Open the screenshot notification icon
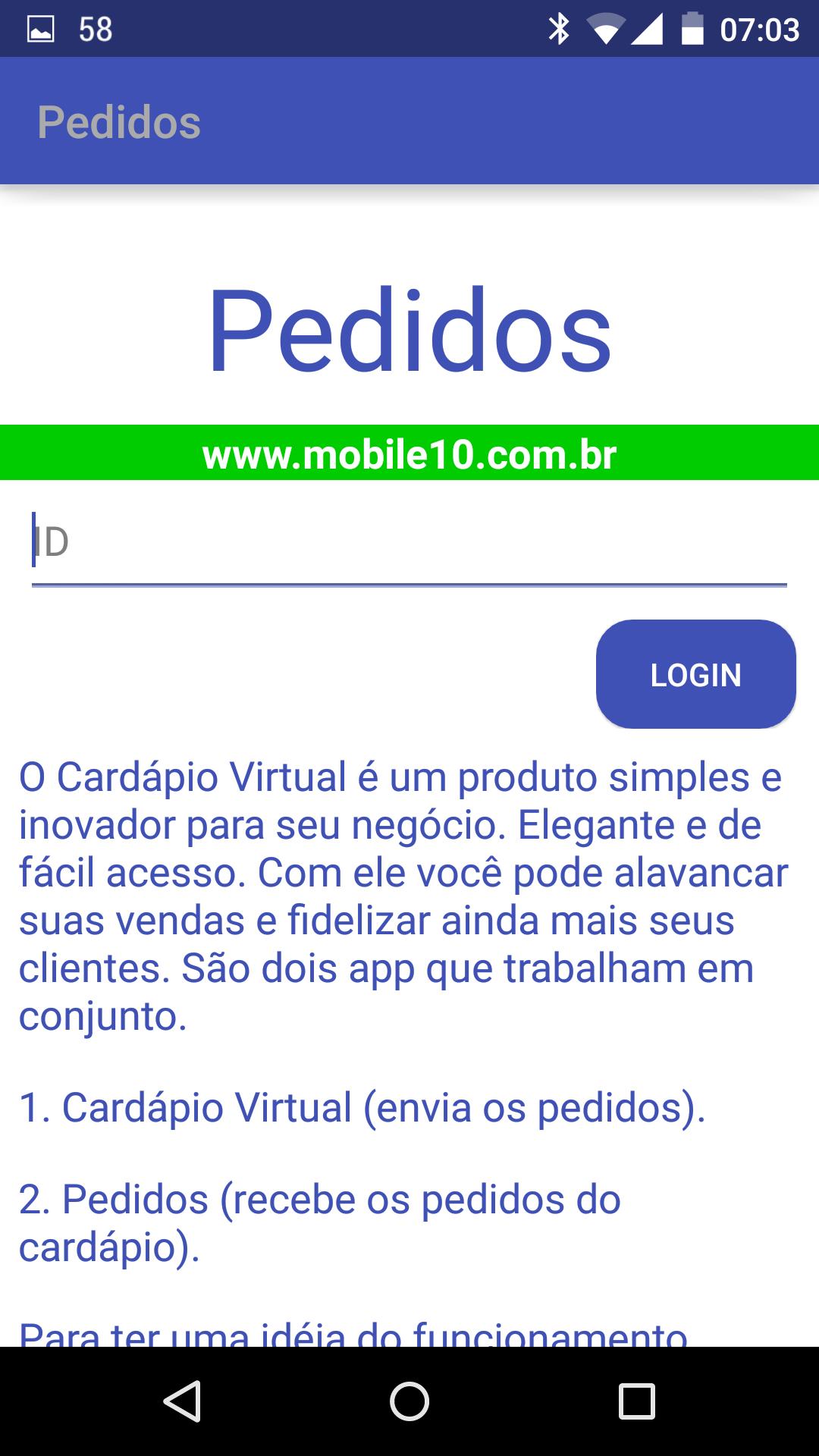Image resolution: width=819 pixels, height=1456 pixels. click(42, 29)
